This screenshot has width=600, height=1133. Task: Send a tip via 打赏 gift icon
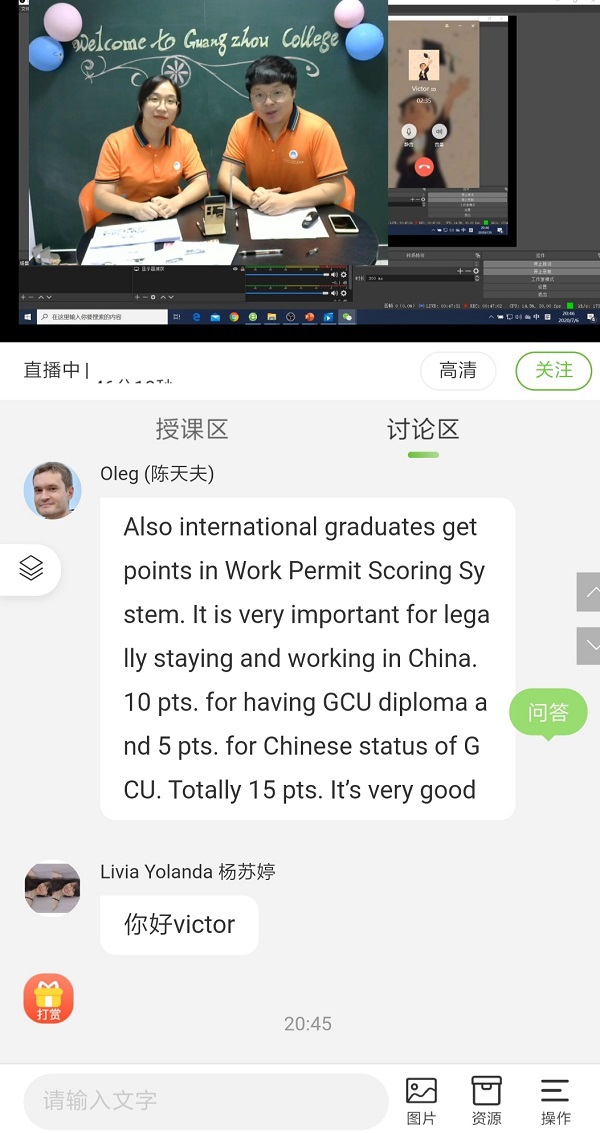click(49, 998)
